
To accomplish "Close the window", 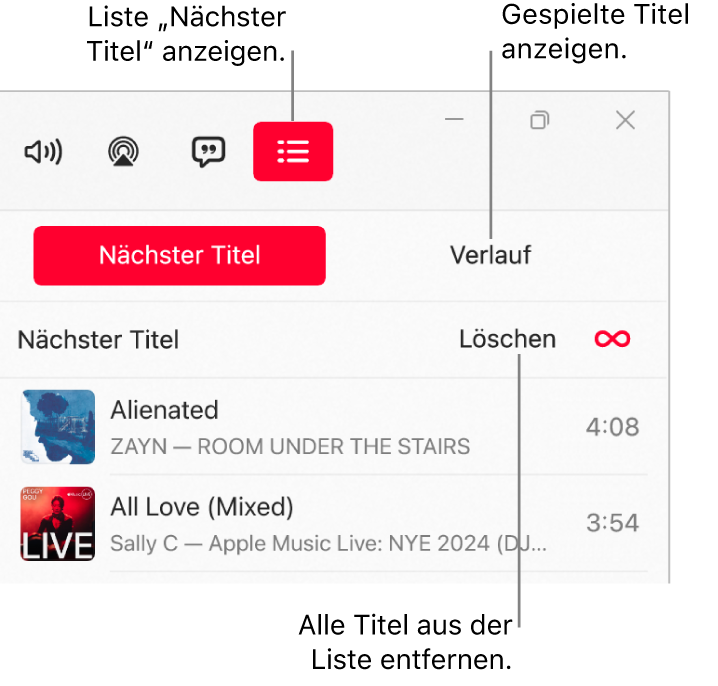I will tap(625, 120).
